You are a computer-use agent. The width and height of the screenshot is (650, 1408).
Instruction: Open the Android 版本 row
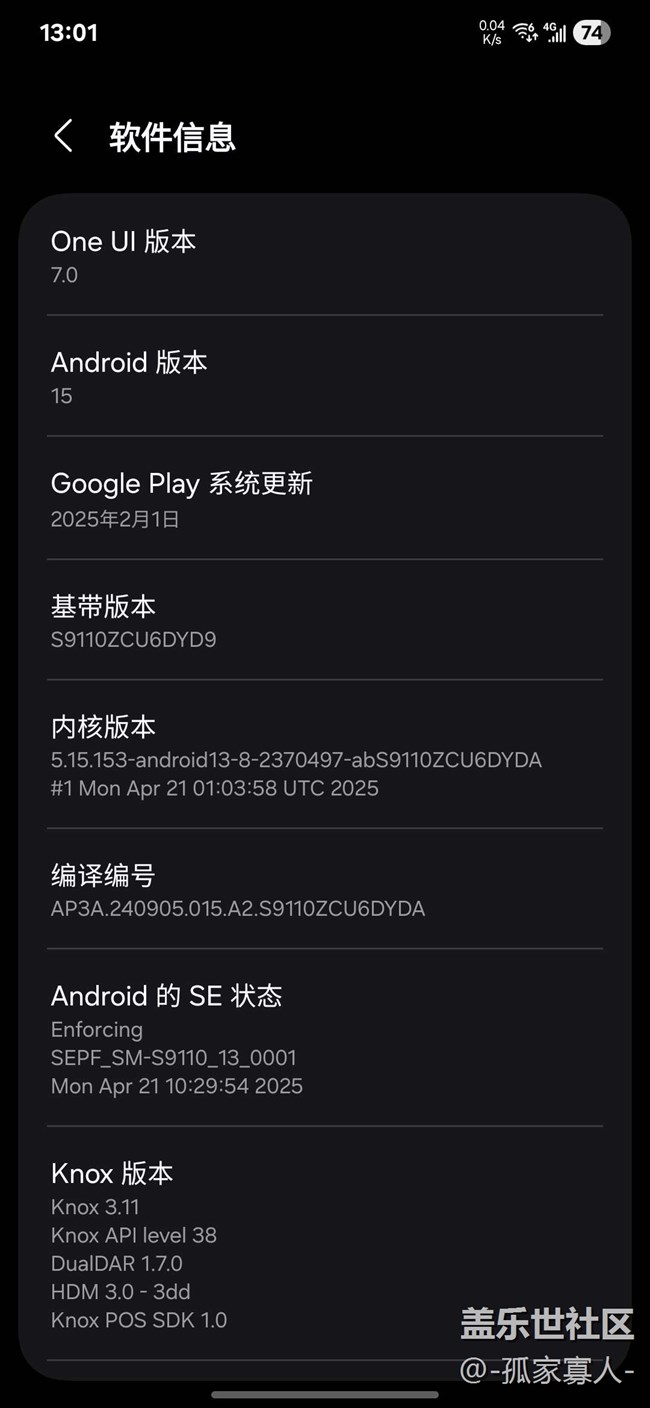pyautogui.click(x=324, y=377)
